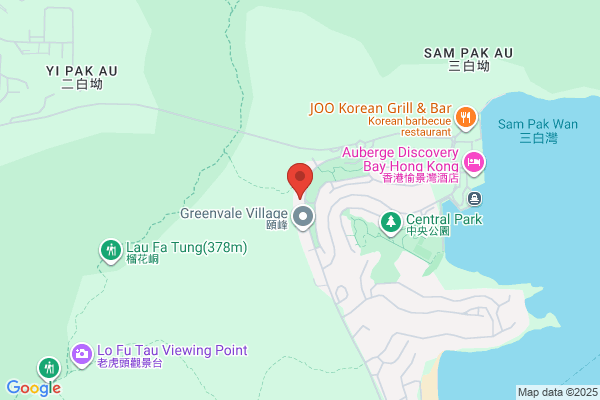The width and height of the screenshot is (600, 400).
Task: Select the Auberge Discovery Bay Hong Kong hotel marker
Action: point(474,163)
